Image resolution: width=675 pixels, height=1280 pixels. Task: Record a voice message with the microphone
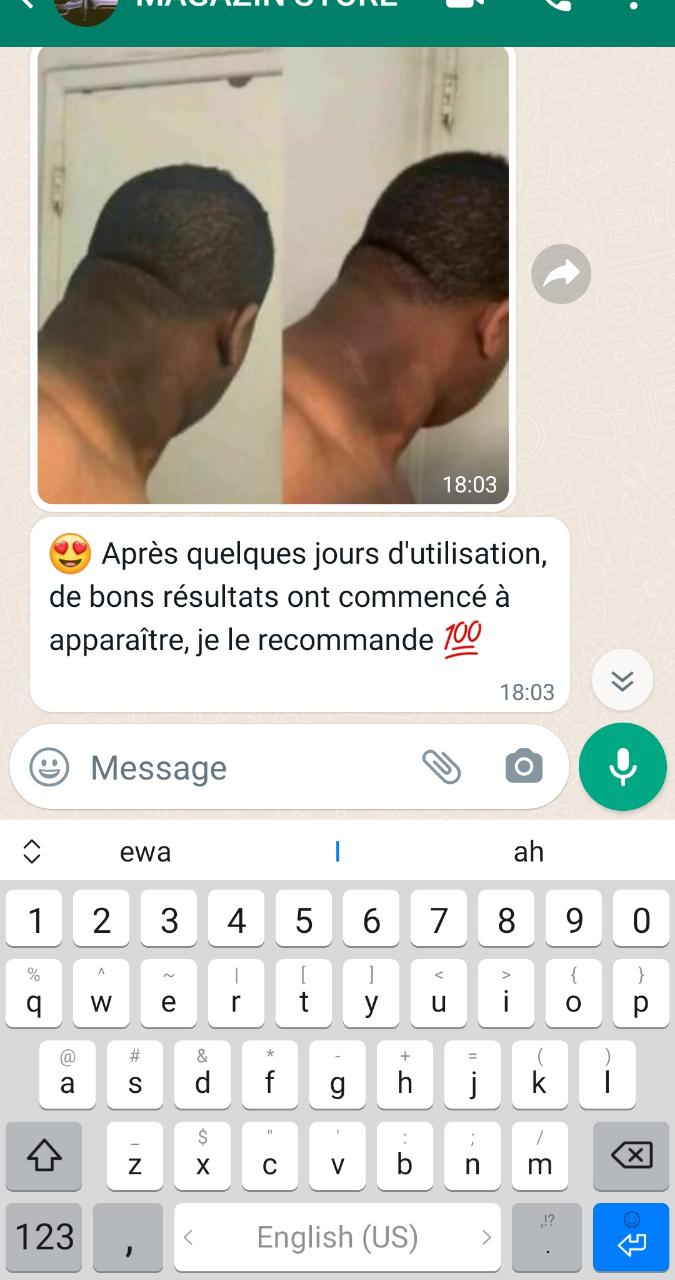pos(622,767)
